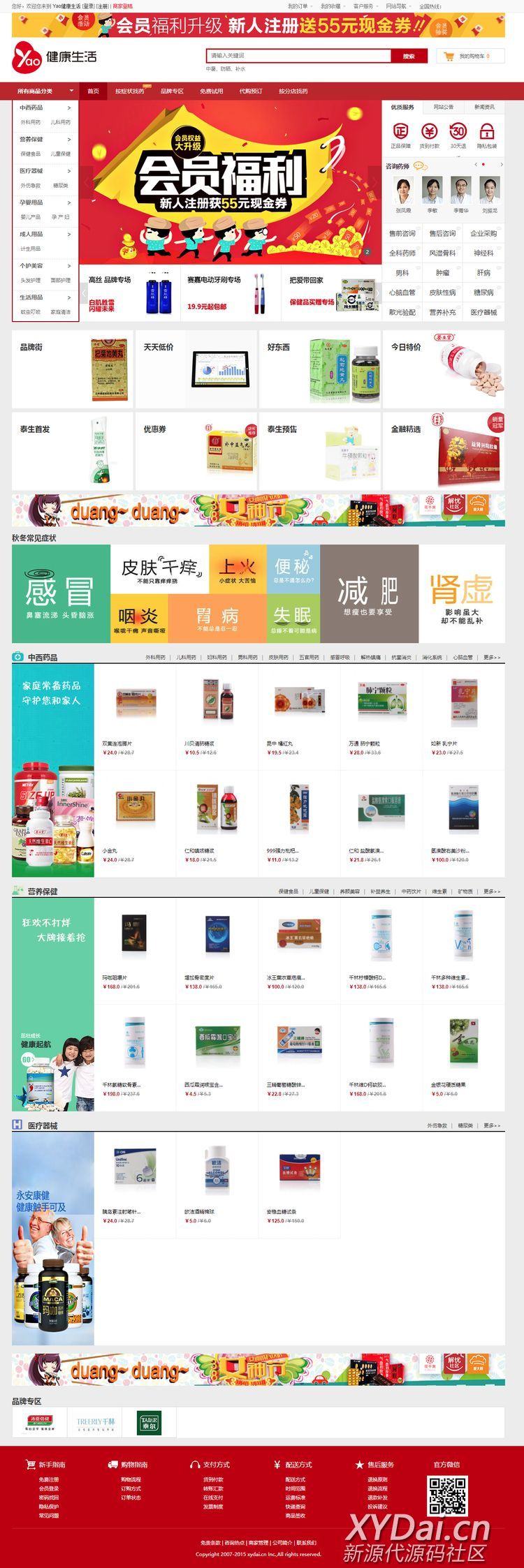This screenshot has width=524, height=1568.
Task: Open the 品牌专区 navigation item
Action: click(x=172, y=91)
